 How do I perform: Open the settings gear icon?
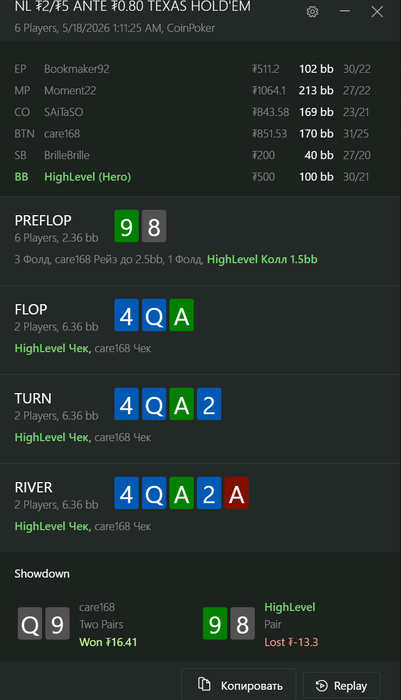(x=312, y=12)
